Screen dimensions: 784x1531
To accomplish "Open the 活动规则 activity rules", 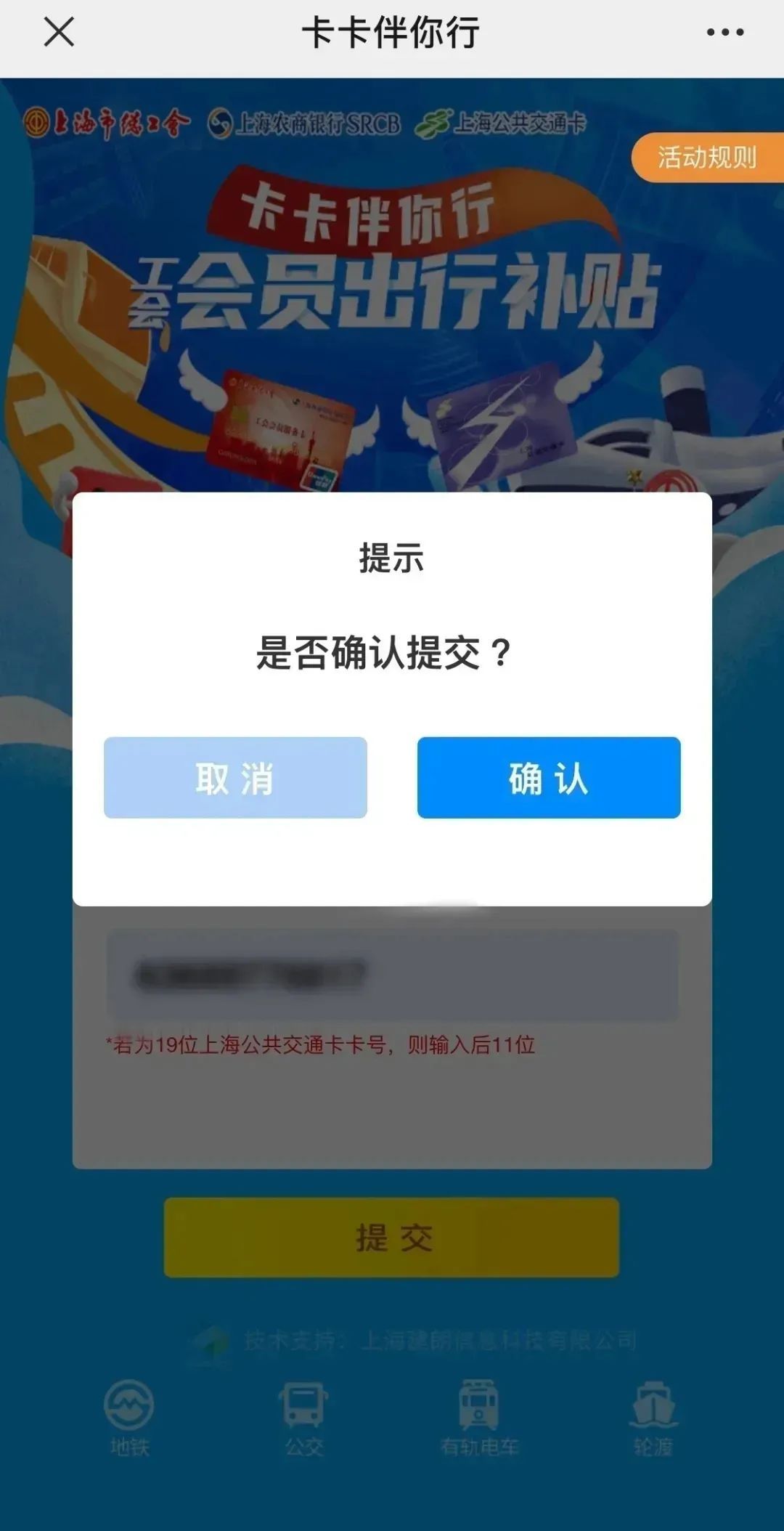I will click(x=707, y=158).
